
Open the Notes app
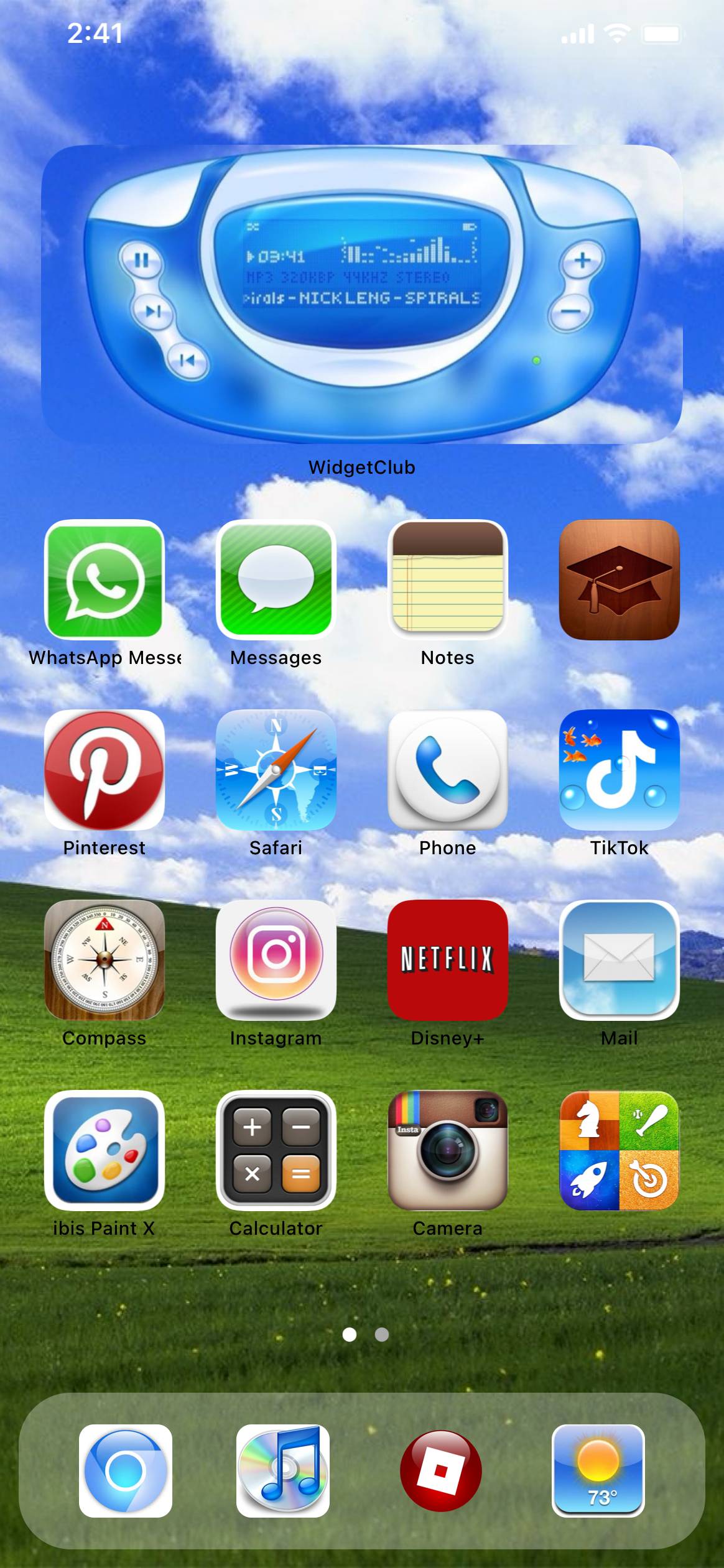(447, 580)
